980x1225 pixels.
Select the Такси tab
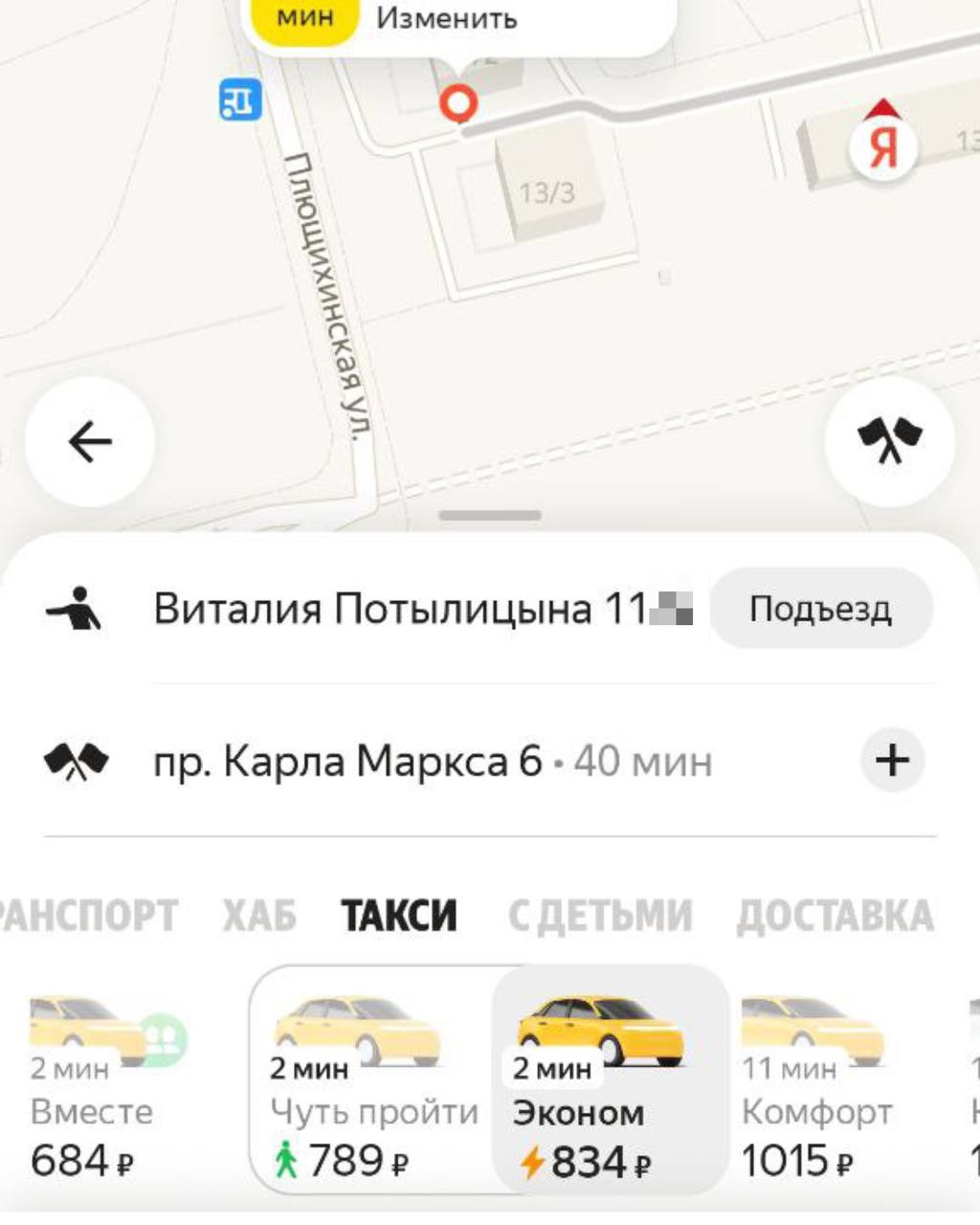[399, 916]
